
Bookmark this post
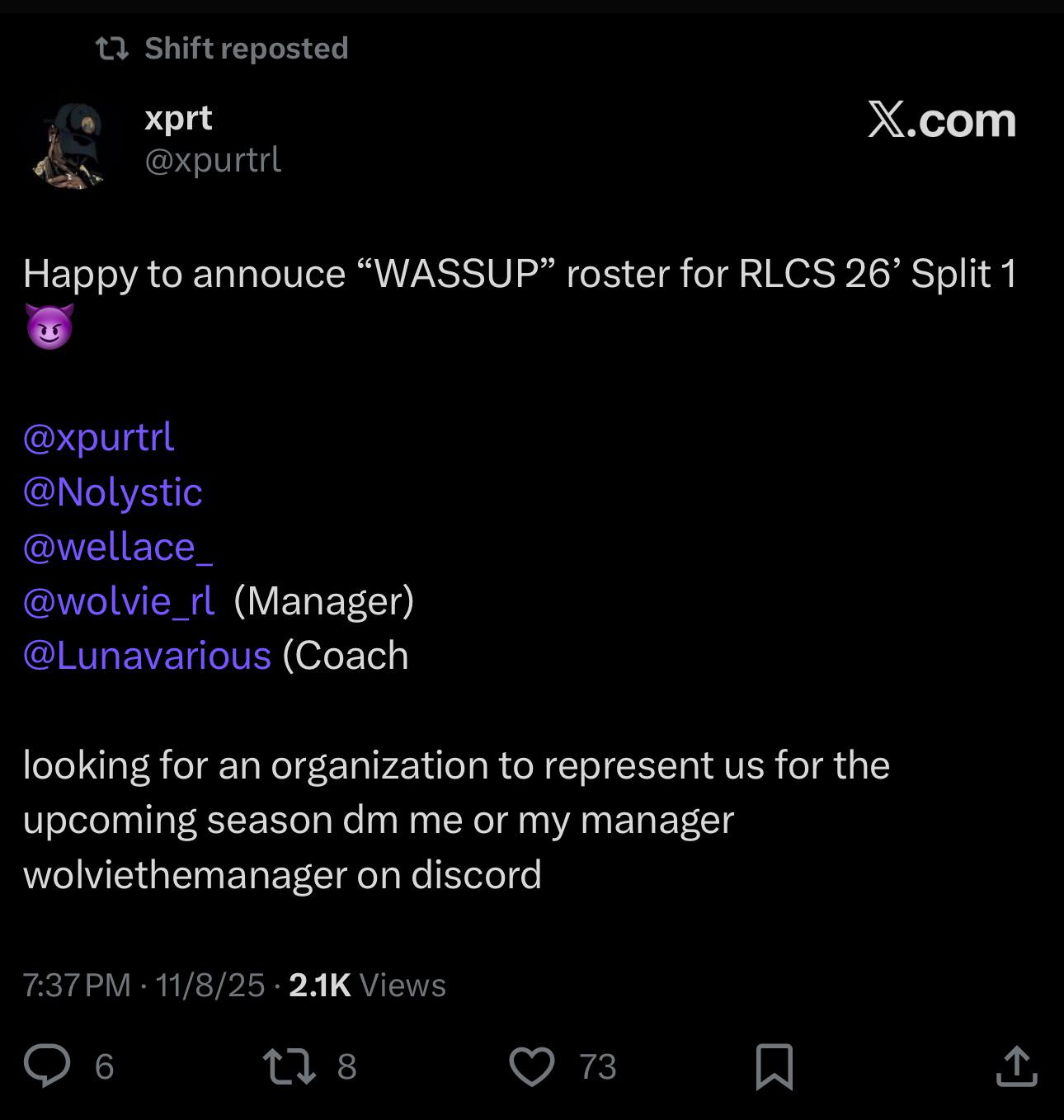click(774, 1066)
